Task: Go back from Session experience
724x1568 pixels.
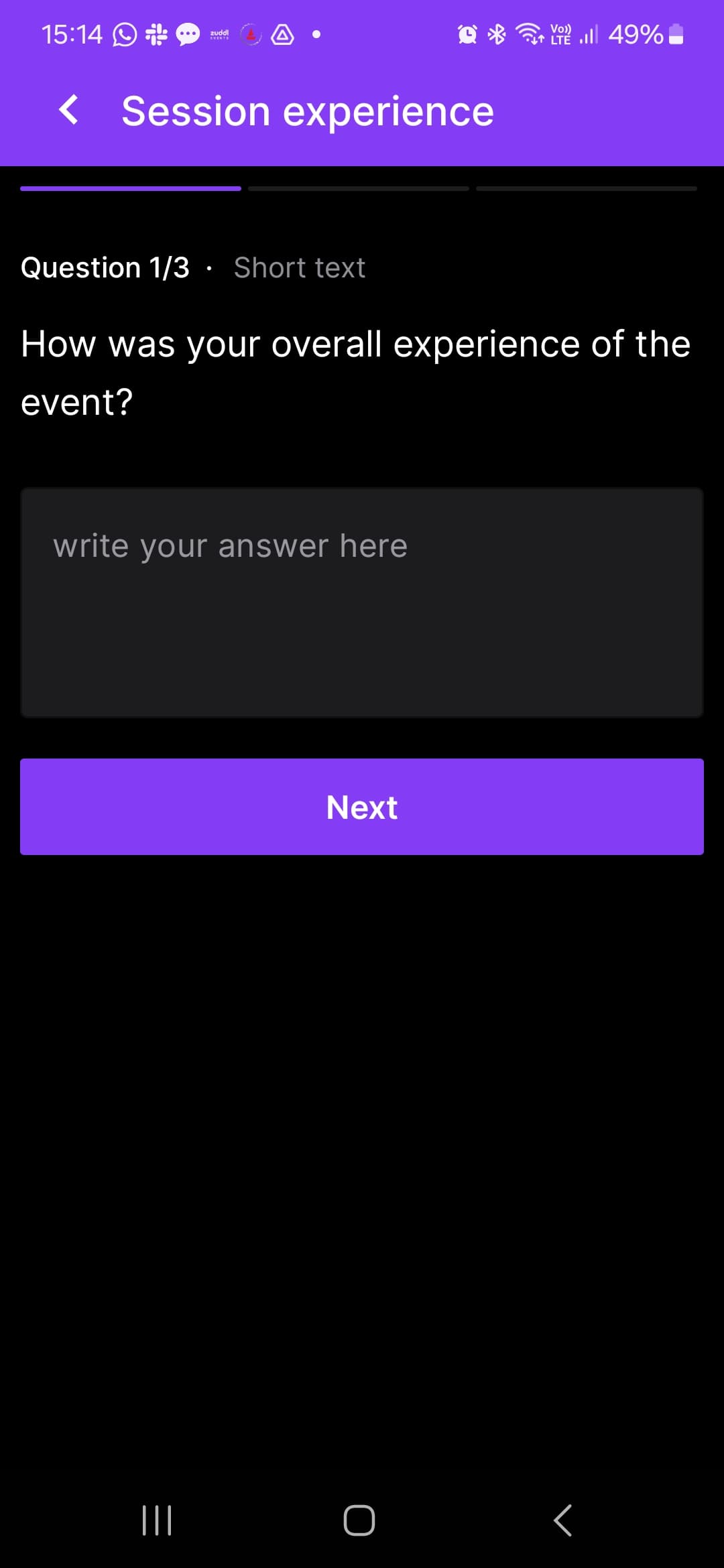Action: point(69,111)
